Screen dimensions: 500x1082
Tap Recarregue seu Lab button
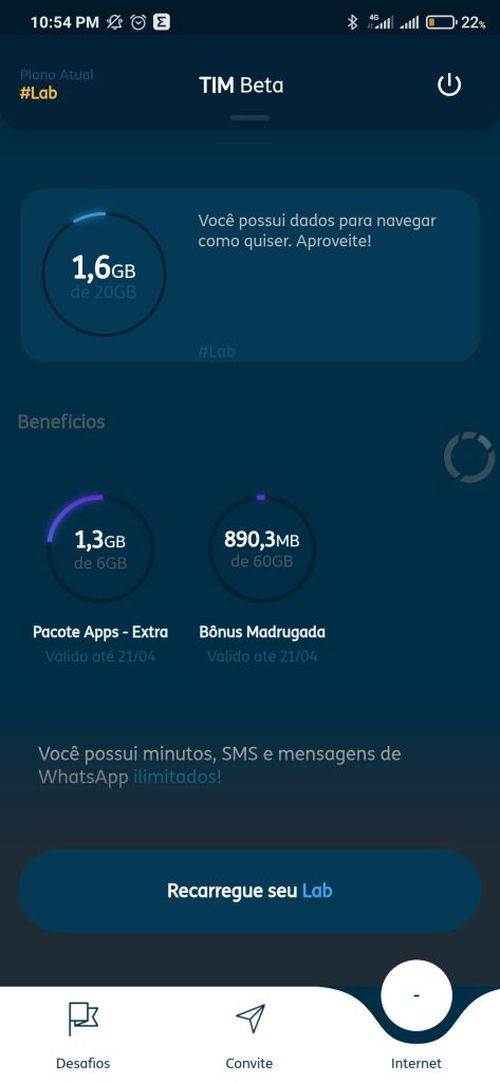(x=250, y=891)
